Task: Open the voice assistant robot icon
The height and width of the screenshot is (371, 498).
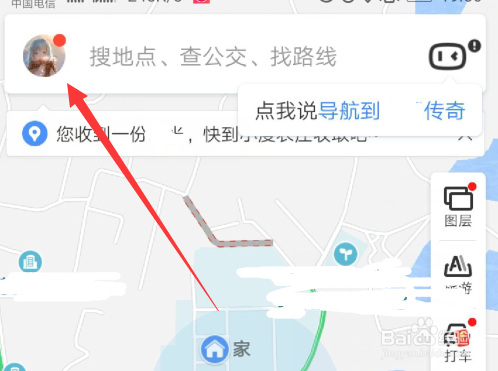Action: click(x=447, y=56)
